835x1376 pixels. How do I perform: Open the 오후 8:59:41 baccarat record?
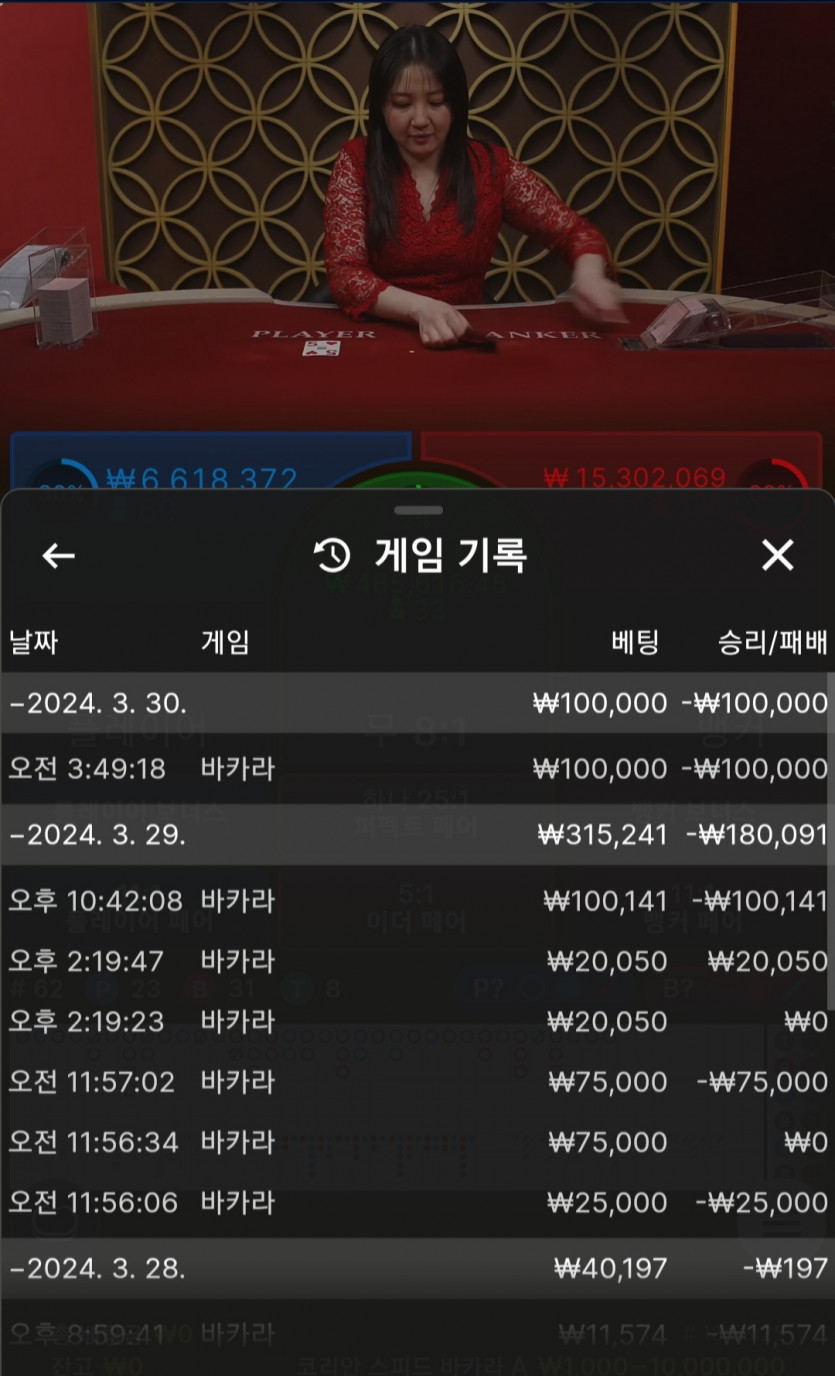pos(416,1333)
